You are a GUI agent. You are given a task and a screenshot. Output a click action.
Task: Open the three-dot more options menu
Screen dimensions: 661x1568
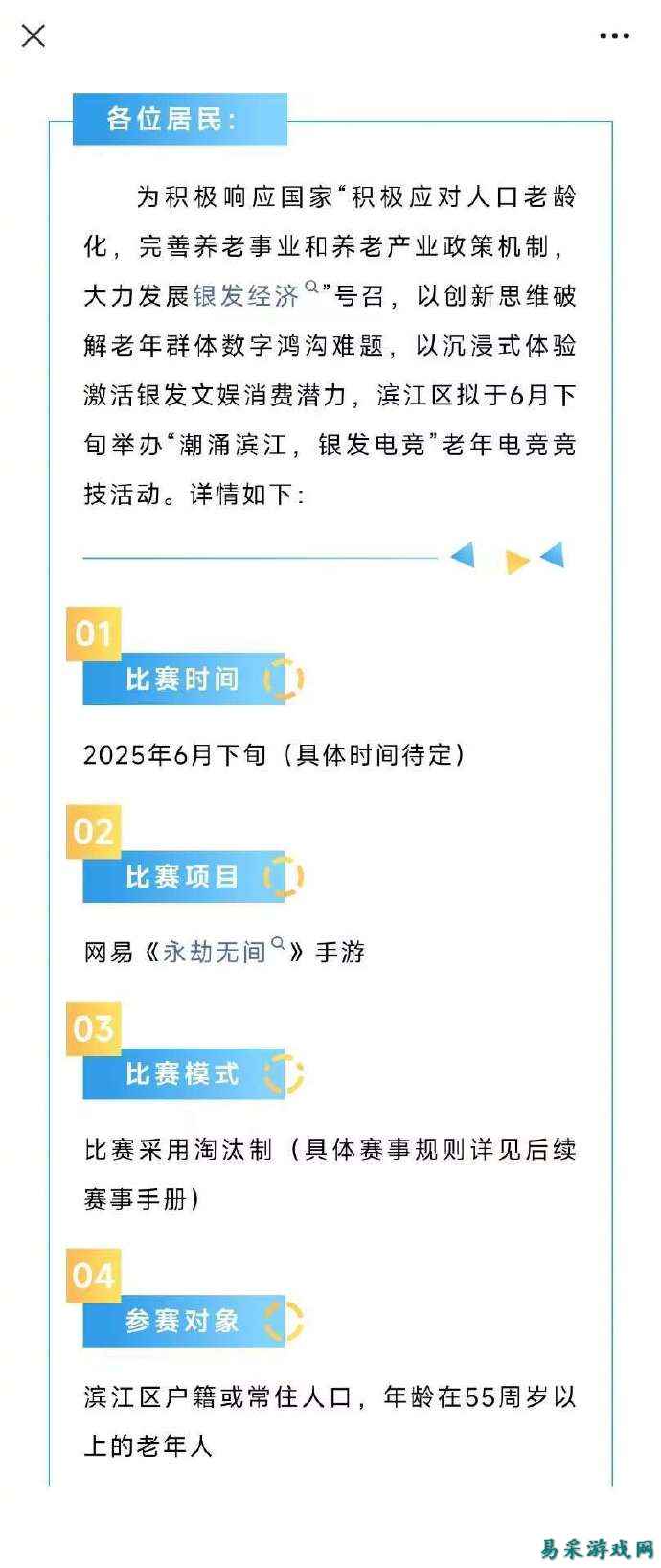614,36
